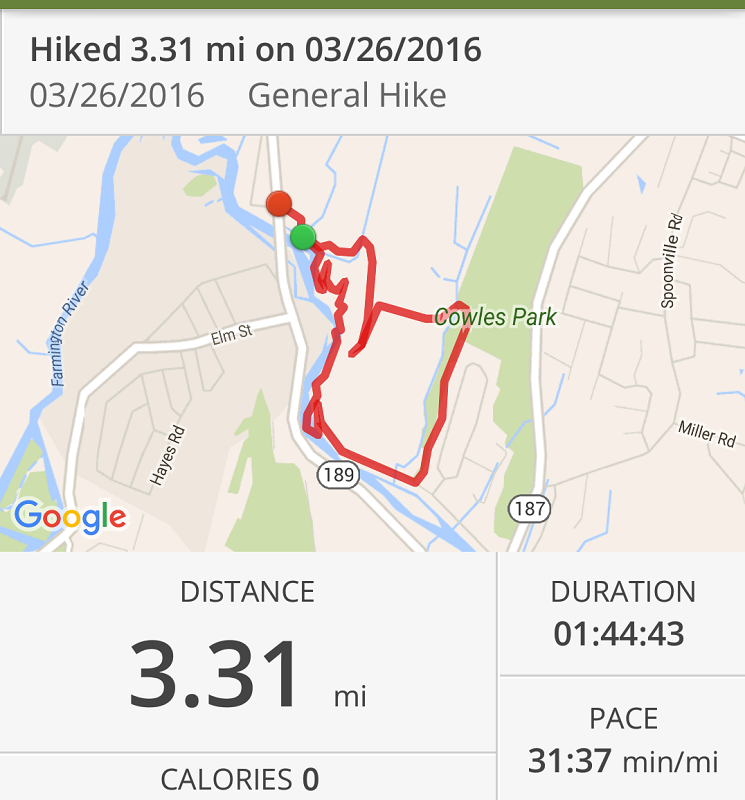This screenshot has height=800, width=745.
Task: Open Google Maps via the Google logo
Action: tap(69, 514)
